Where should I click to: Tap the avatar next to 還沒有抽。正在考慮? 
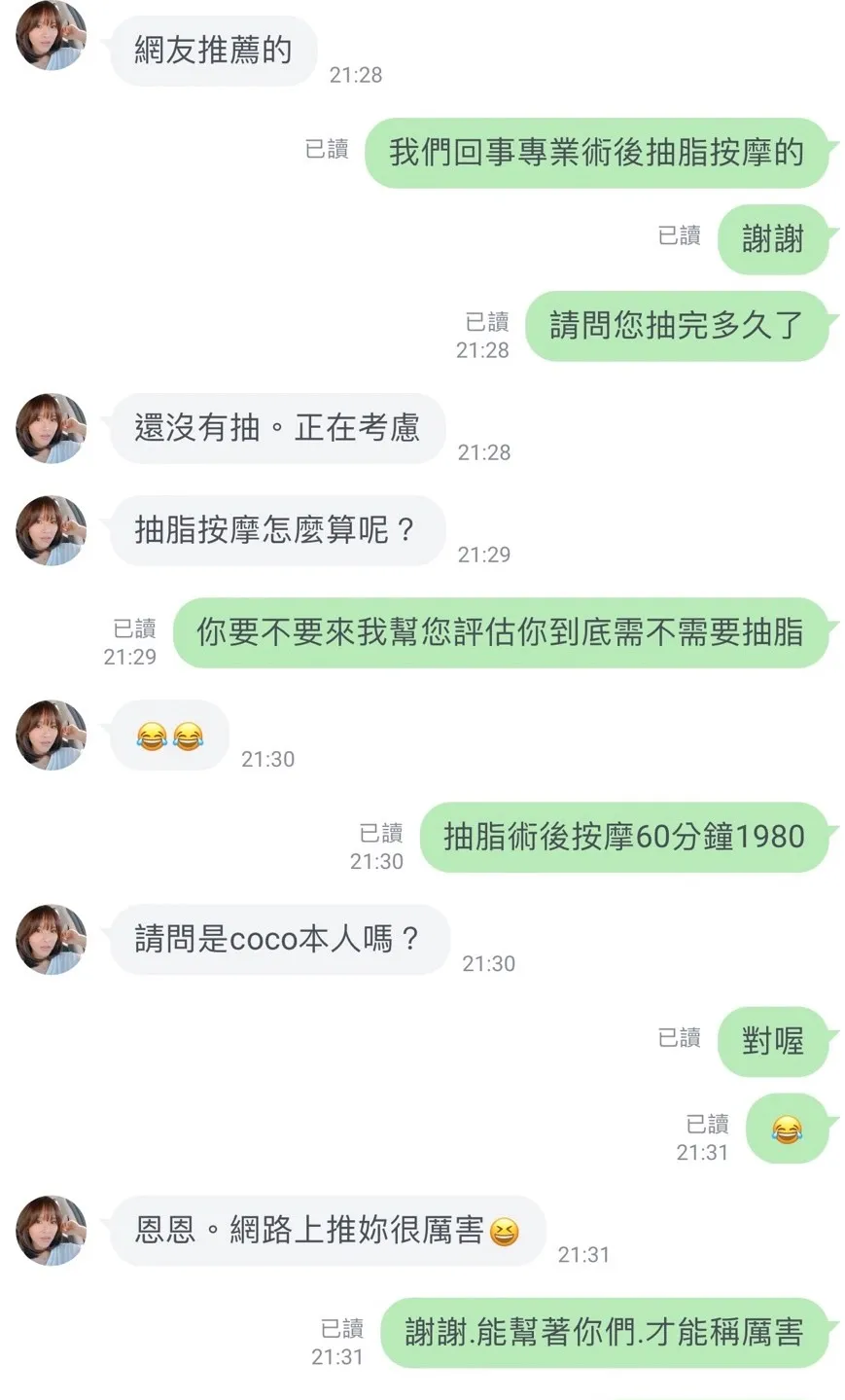(x=52, y=428)
